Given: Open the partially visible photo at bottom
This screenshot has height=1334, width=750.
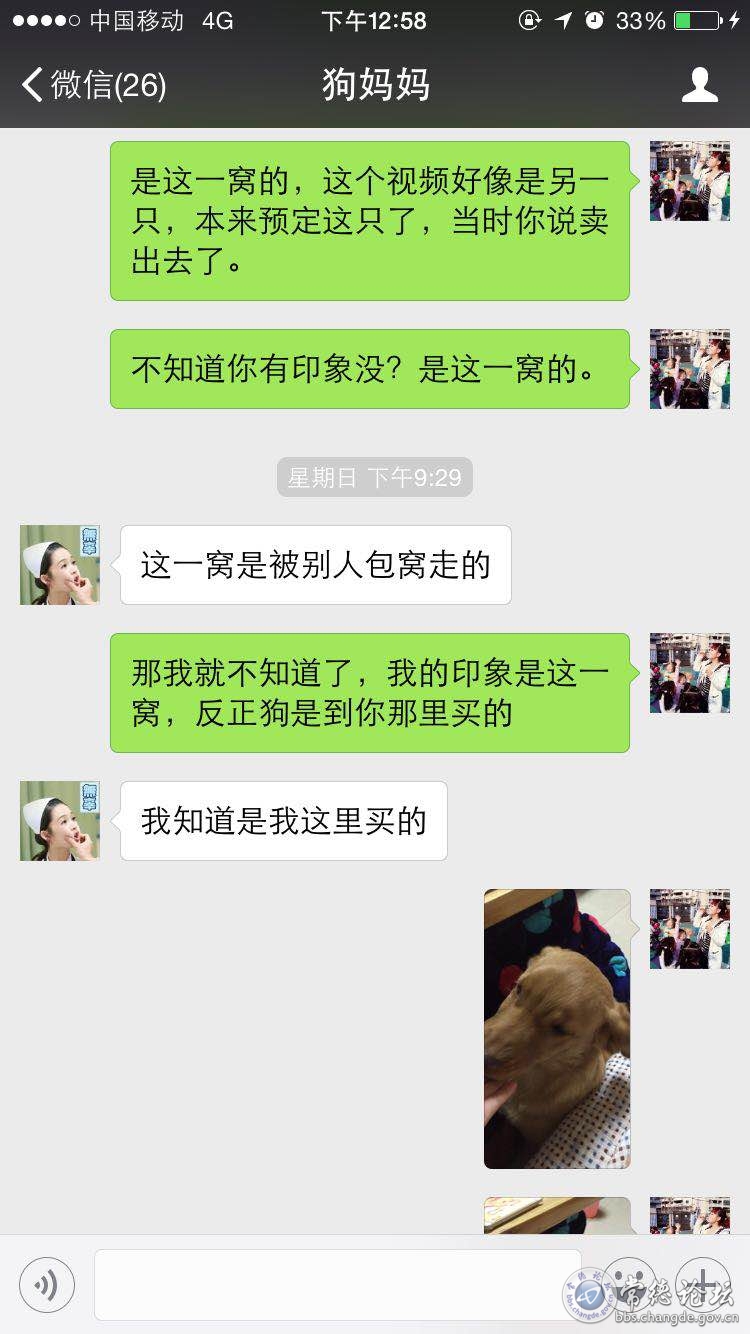Looking at the screenshot, I should coord(557,1215).
